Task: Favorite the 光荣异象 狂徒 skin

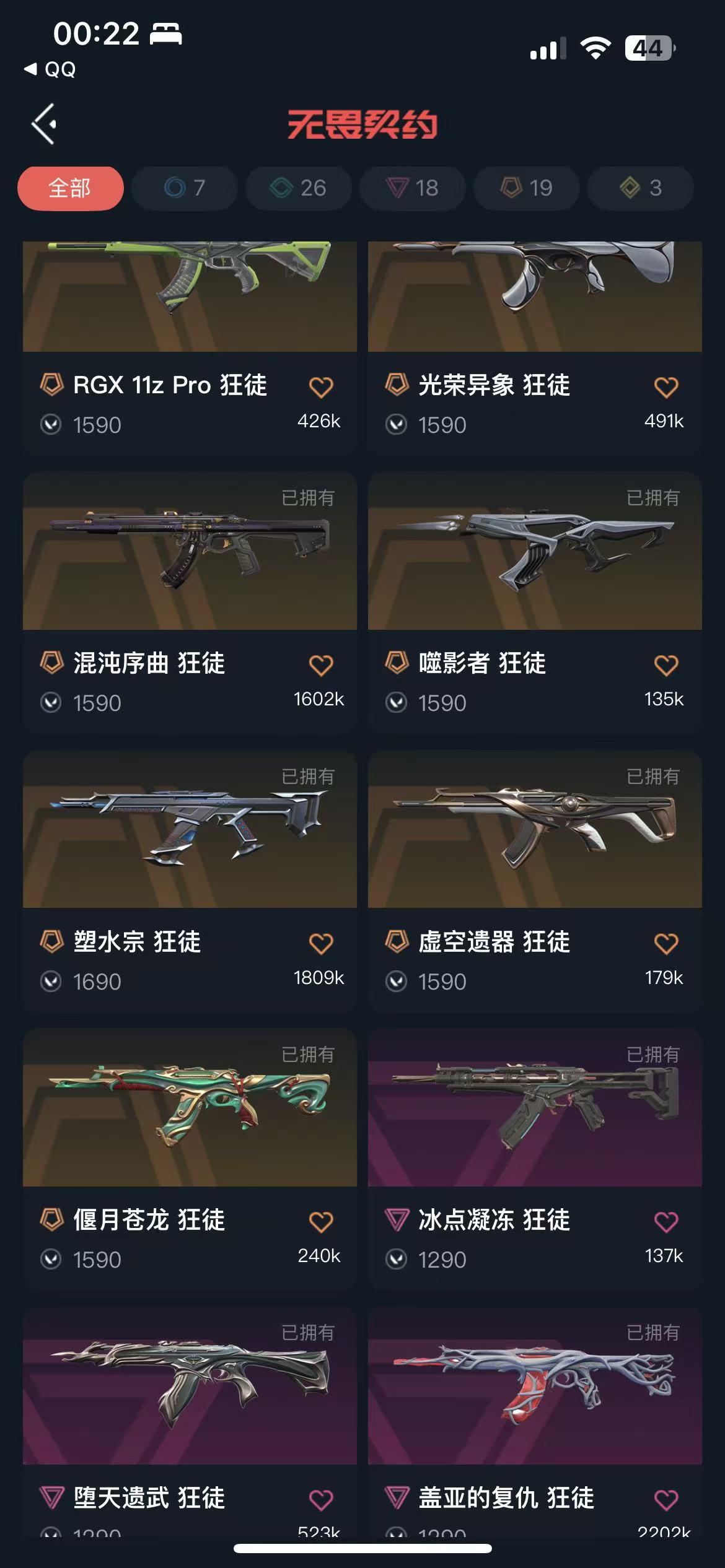Action: click(666, 388)
